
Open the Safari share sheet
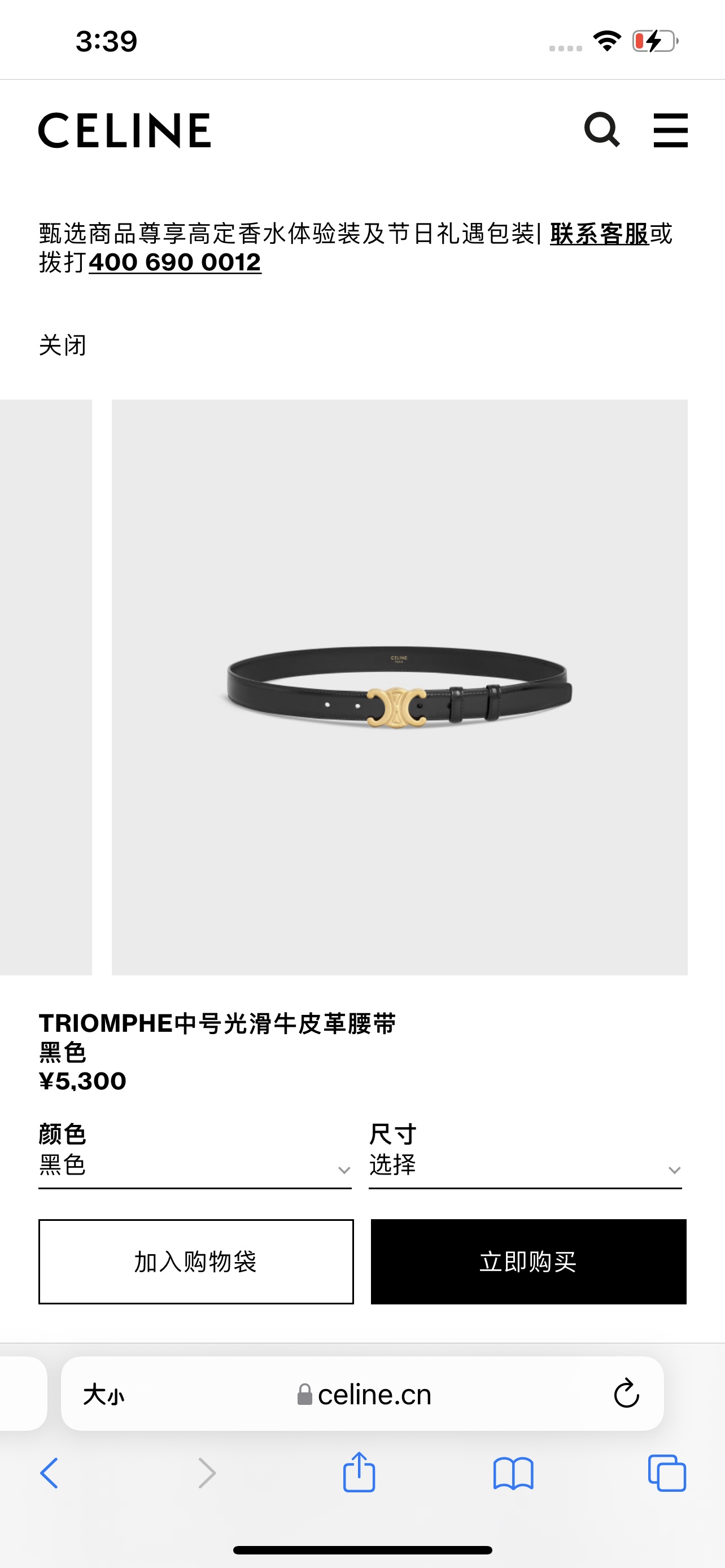(359, 1473)
